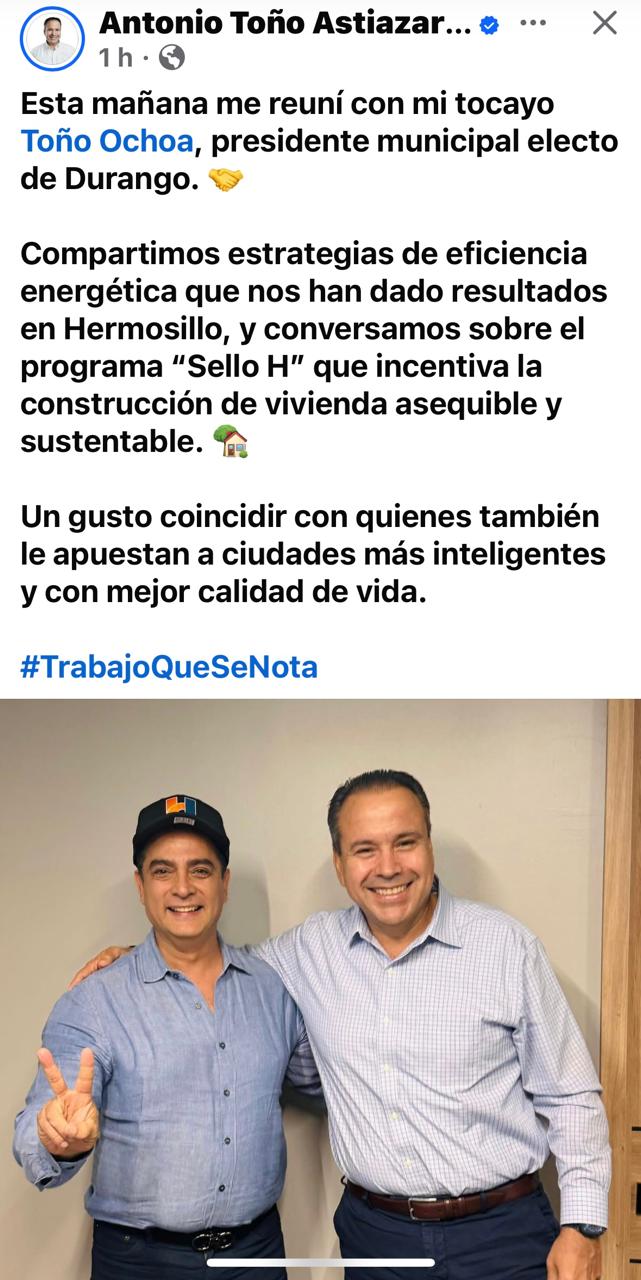Open the tagged Toño Ochoa profile
The height and width of the screenshot is (1280, 641).
click(107, 142)
